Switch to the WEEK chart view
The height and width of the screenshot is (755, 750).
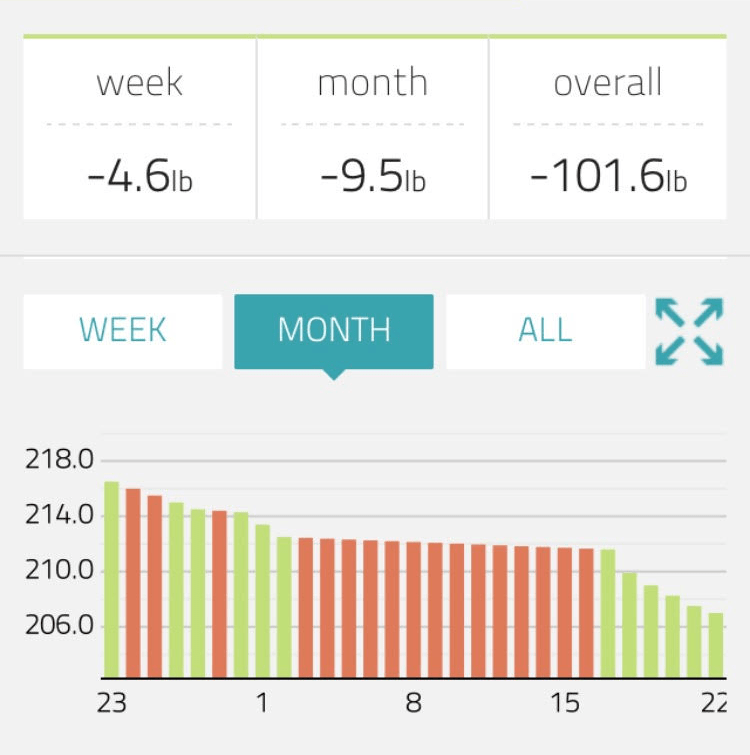(x=122, y=331)
